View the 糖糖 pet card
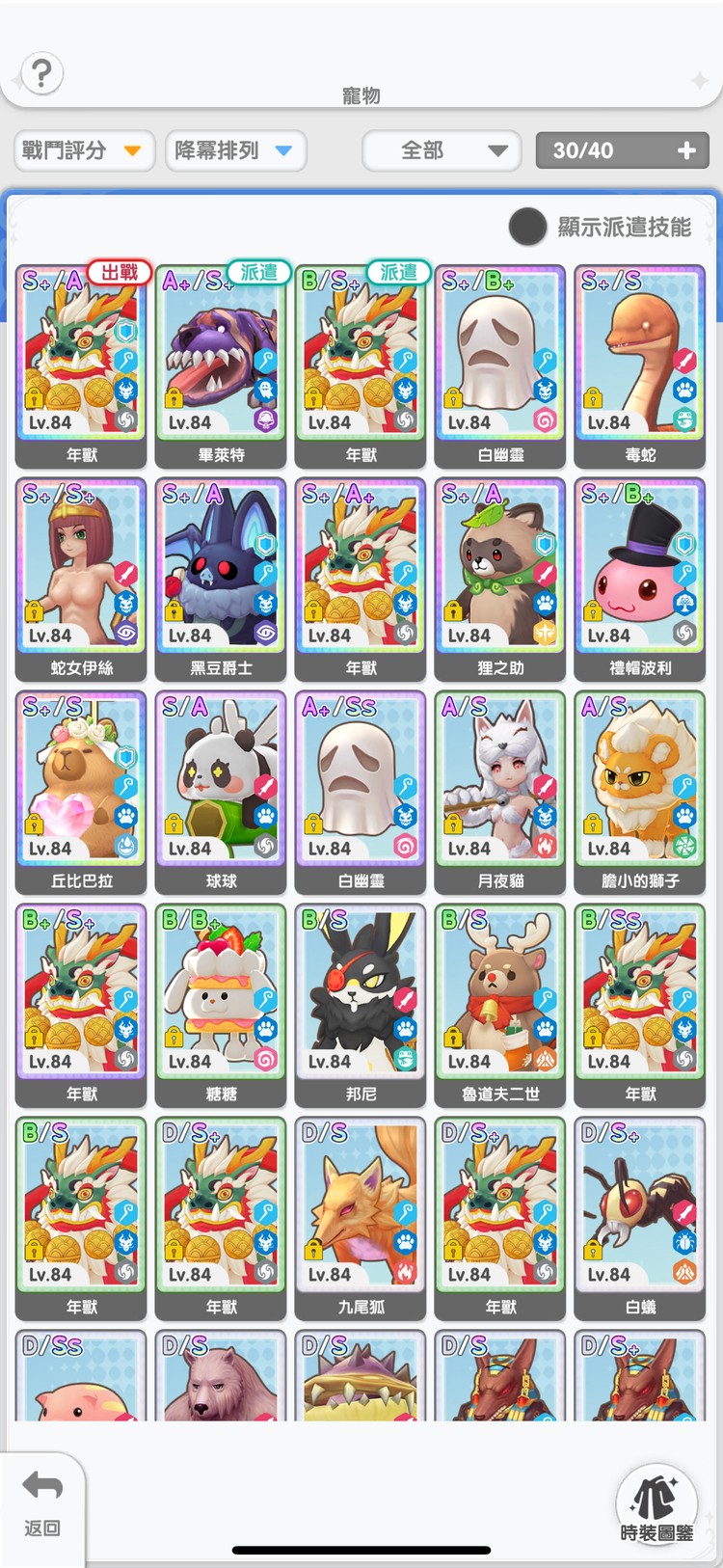 (x=221, y=1005)
